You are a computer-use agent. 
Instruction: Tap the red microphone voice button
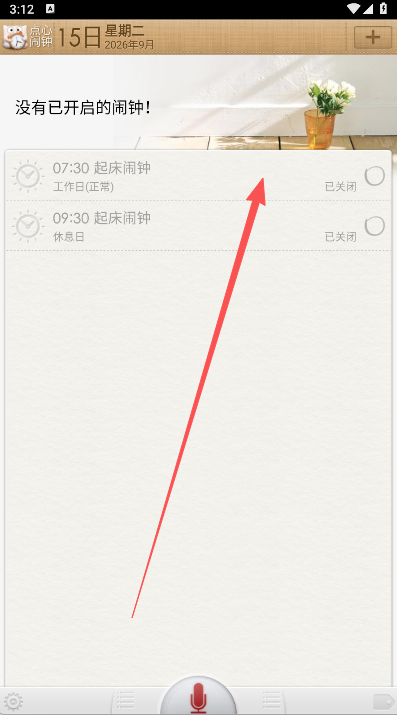pyautogui.click(x=198, y=698)
